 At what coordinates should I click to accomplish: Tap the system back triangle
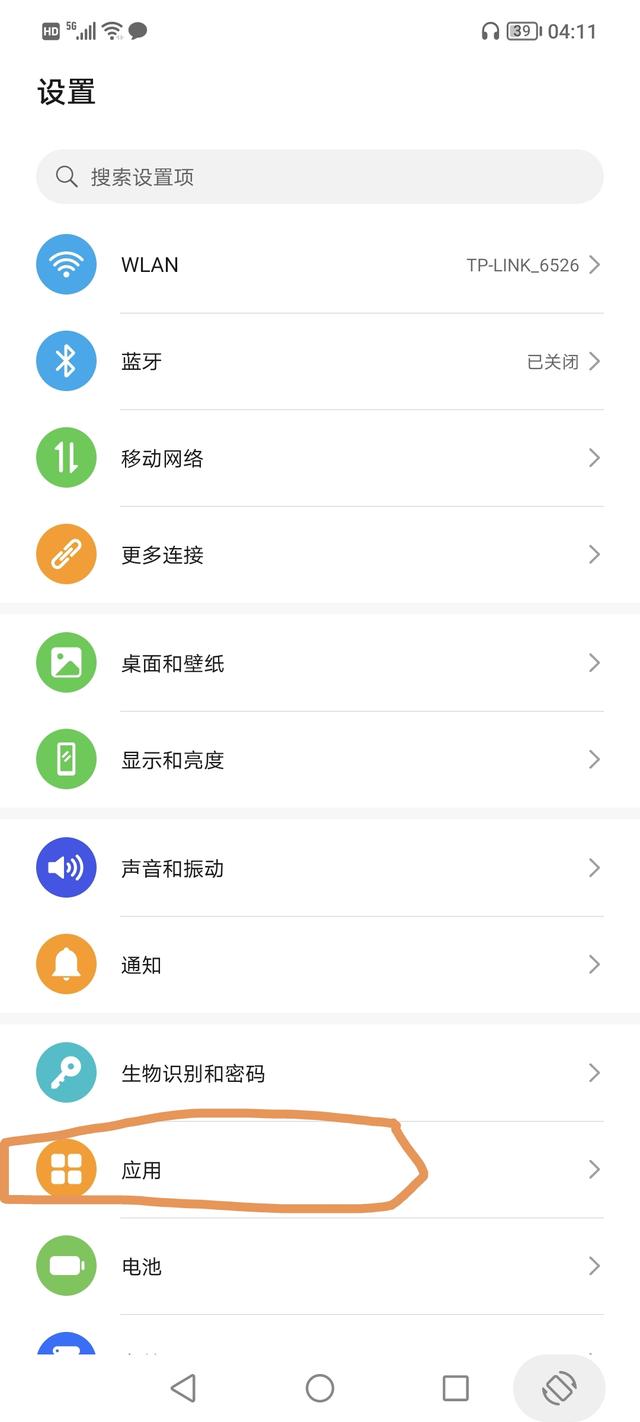pyautogui.click(x=183, y=1387)
